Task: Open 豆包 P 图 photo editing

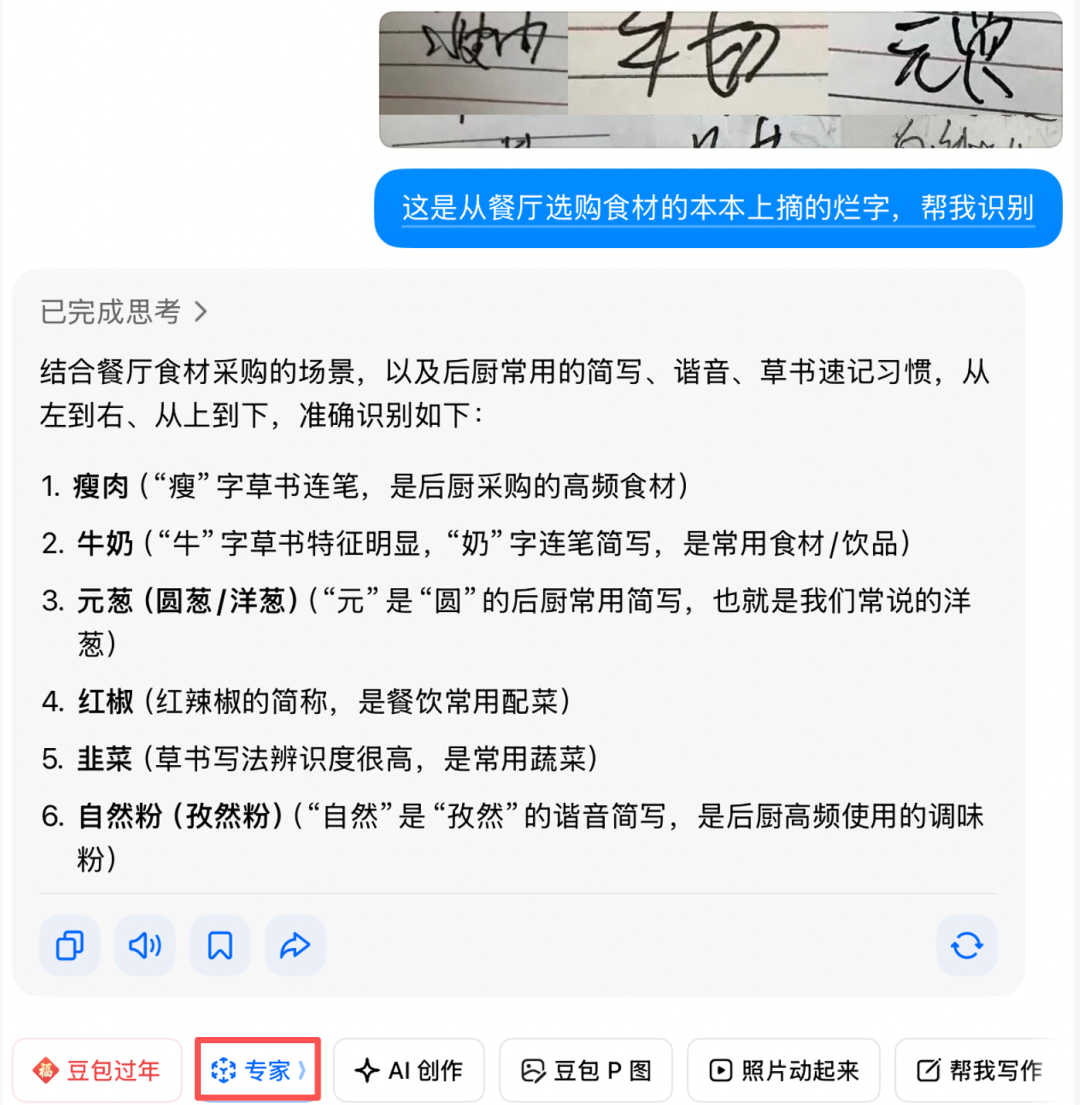Action: 585,1071
